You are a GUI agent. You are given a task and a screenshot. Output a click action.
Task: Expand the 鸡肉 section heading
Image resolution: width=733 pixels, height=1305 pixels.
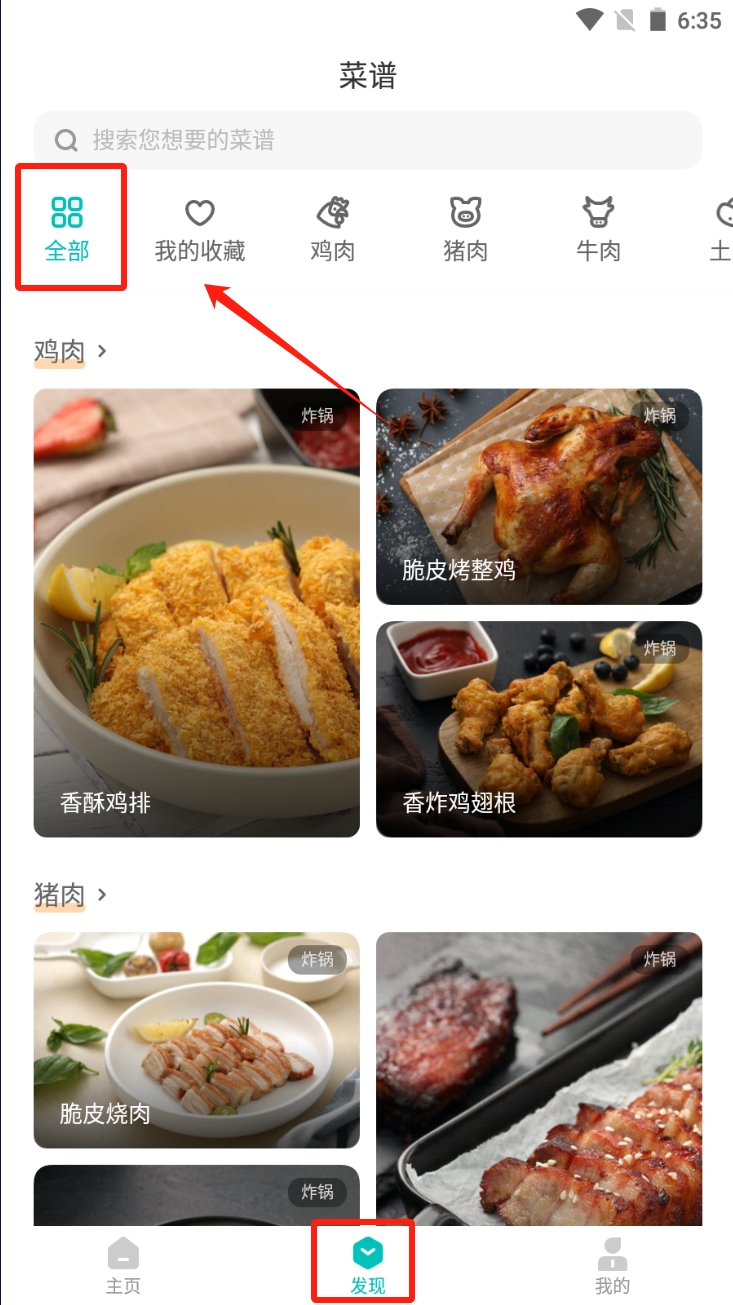(x=70, y=352)
